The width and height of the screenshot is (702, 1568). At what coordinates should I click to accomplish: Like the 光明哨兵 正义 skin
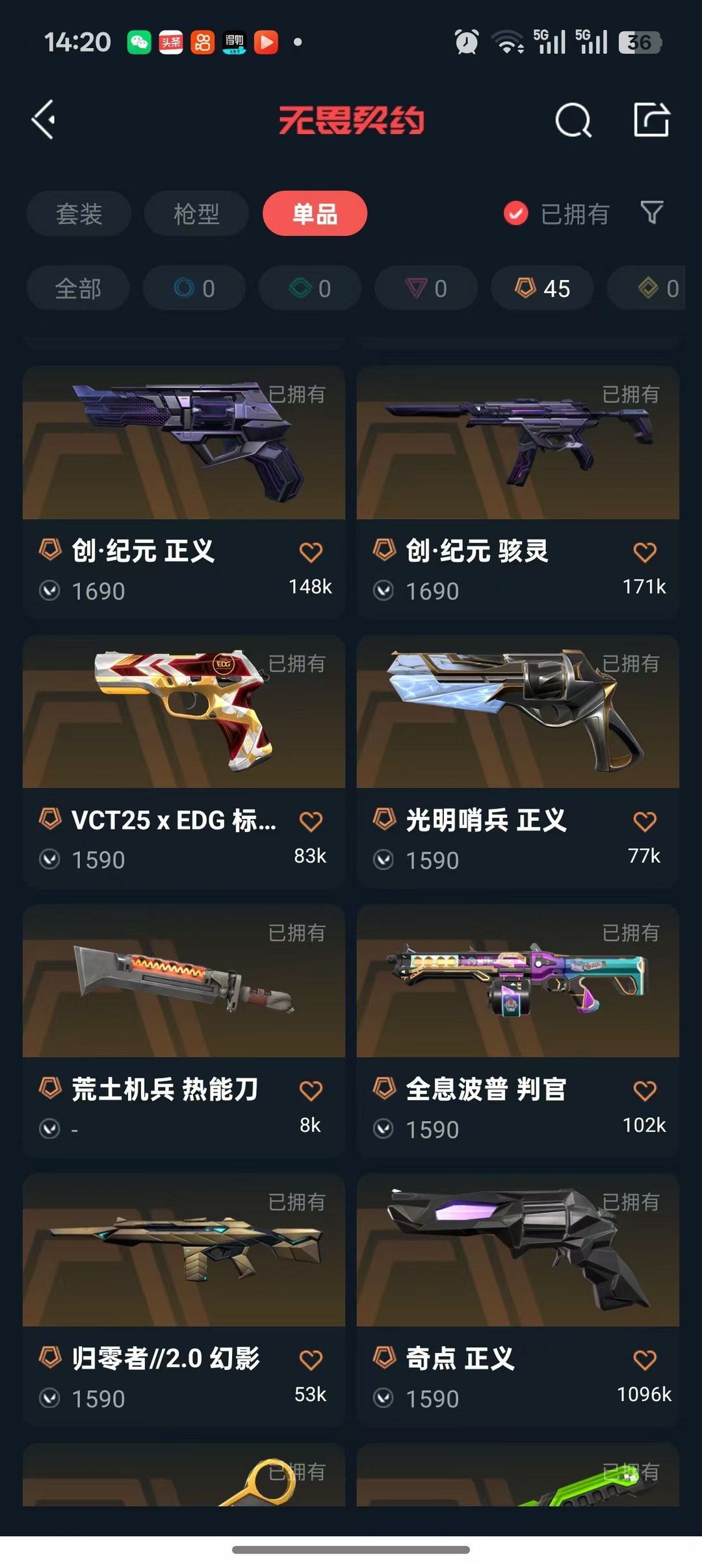[x=645, y=822]
